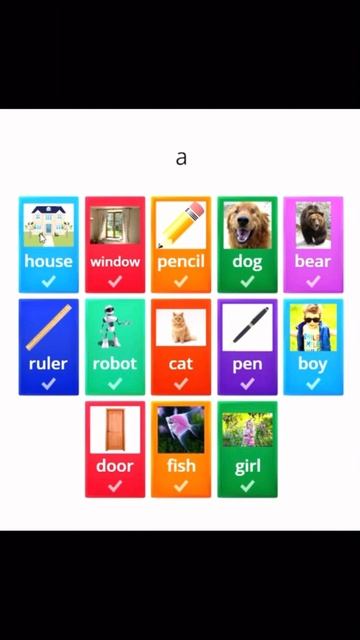Select the bear card
Screen dimensions: 360x640
pyautogui.click(x=313, y=244)
